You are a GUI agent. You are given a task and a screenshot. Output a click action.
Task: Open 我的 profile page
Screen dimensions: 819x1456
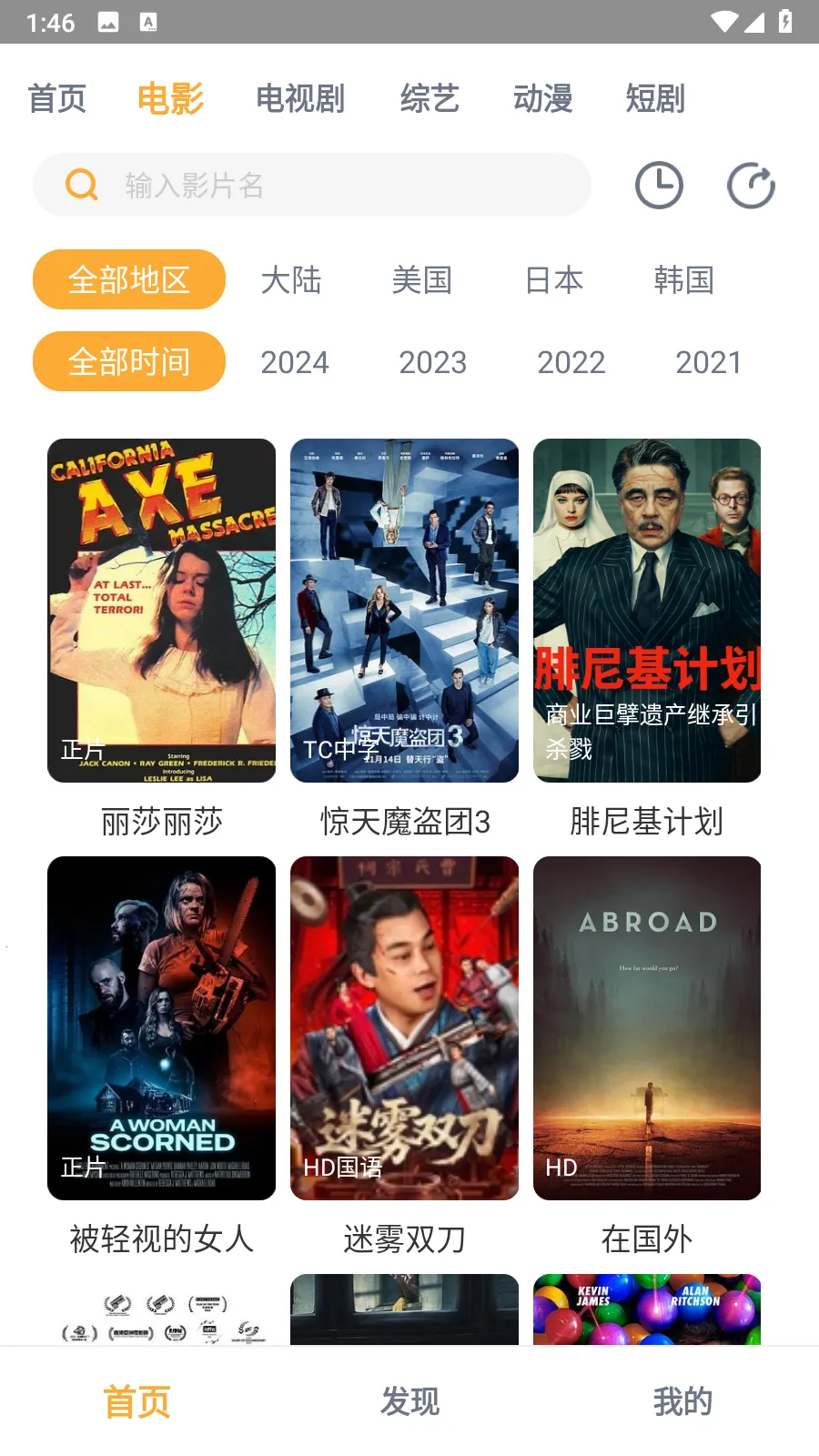[683, 1401]
